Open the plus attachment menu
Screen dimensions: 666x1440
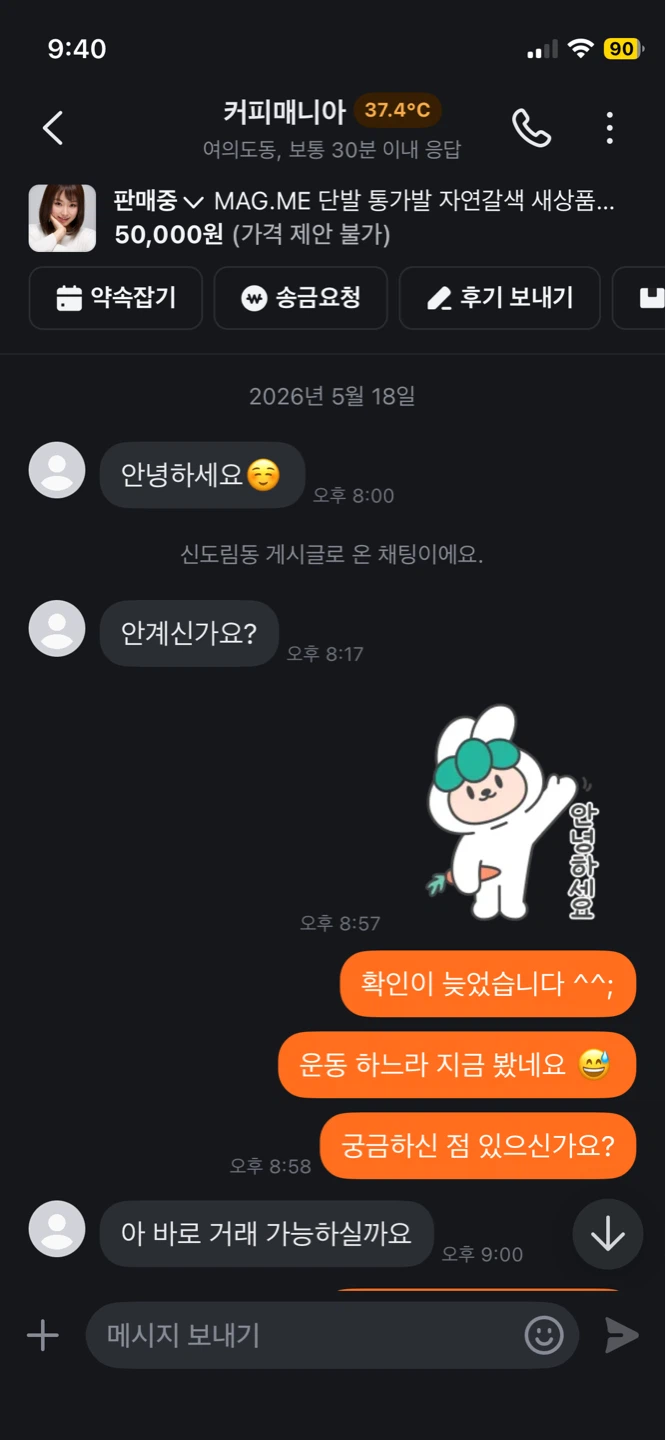point(43,1335)
